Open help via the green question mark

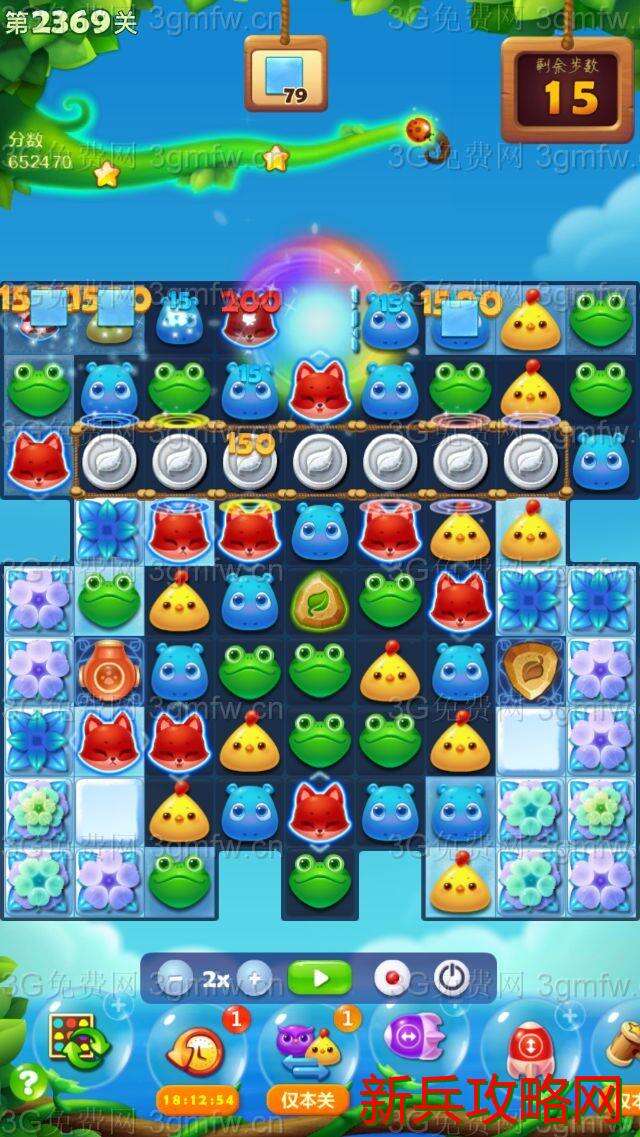pos(29,1082)
